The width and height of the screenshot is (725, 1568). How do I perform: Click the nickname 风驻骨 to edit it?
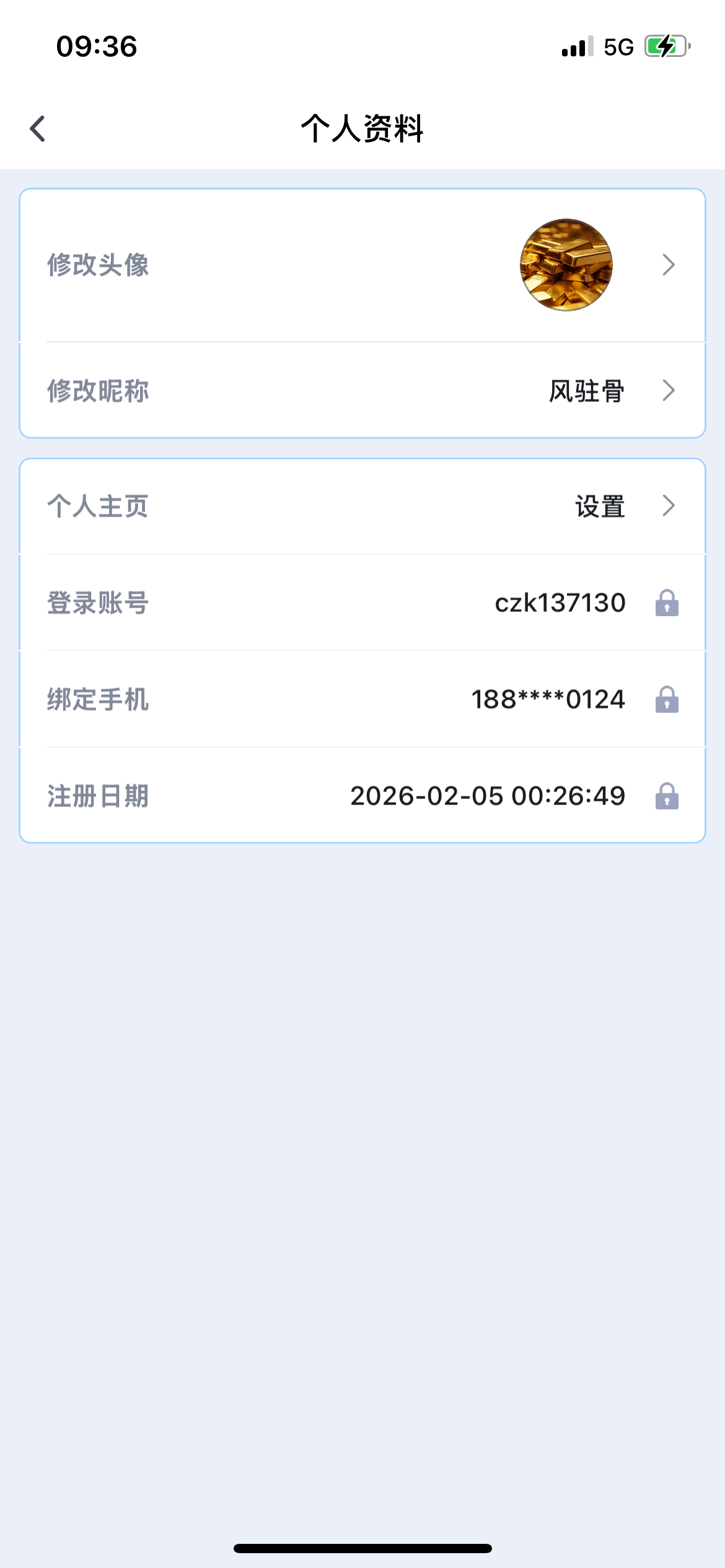587,390
